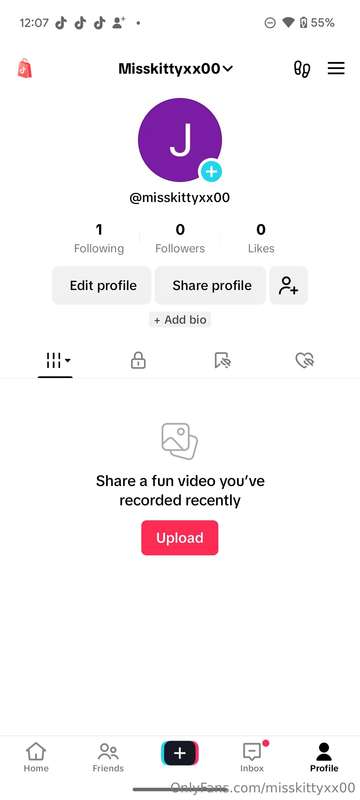This screenshot has height=800, width=360.
Task: Tap Add bio
Action: click(x=180, y=320)
